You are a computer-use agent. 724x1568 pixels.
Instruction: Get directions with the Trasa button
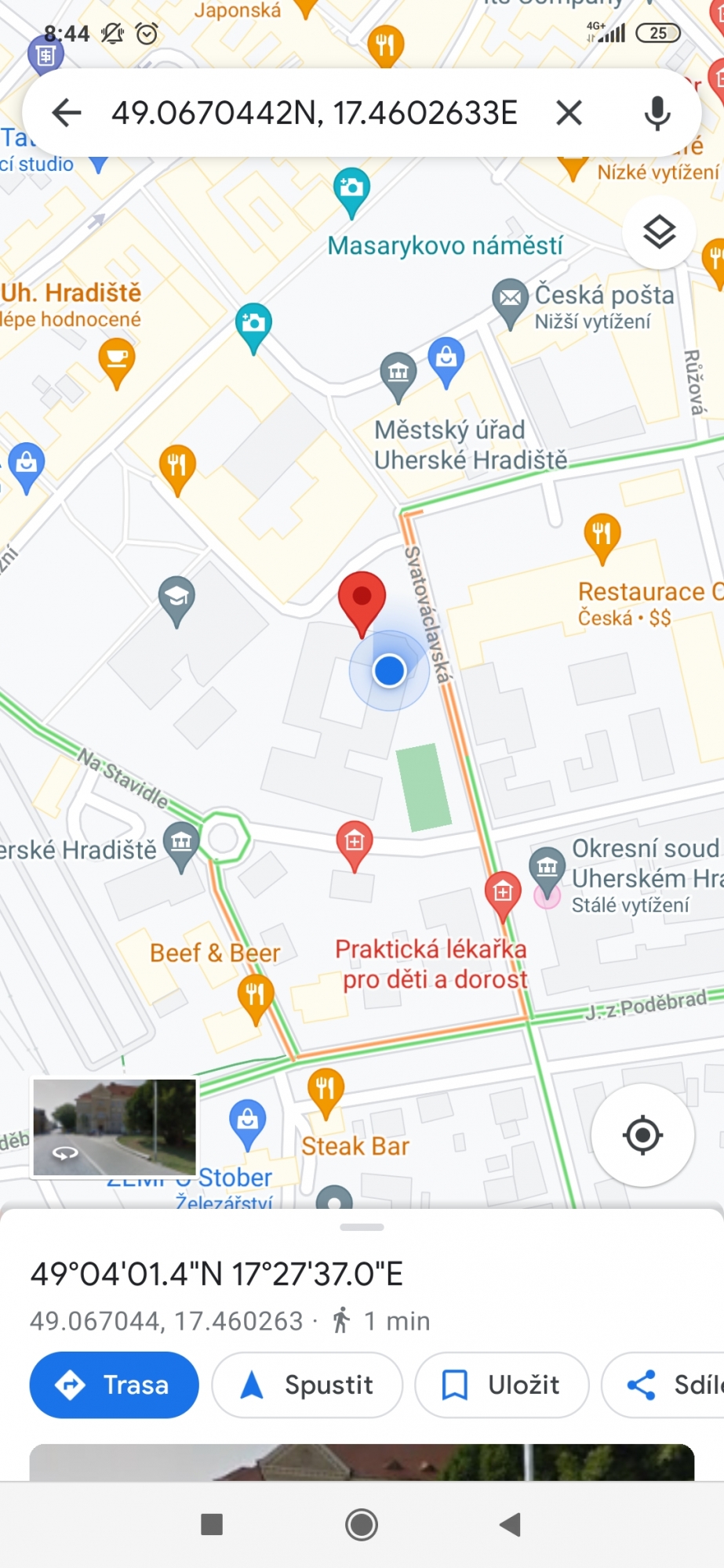tap(114, 1385)
